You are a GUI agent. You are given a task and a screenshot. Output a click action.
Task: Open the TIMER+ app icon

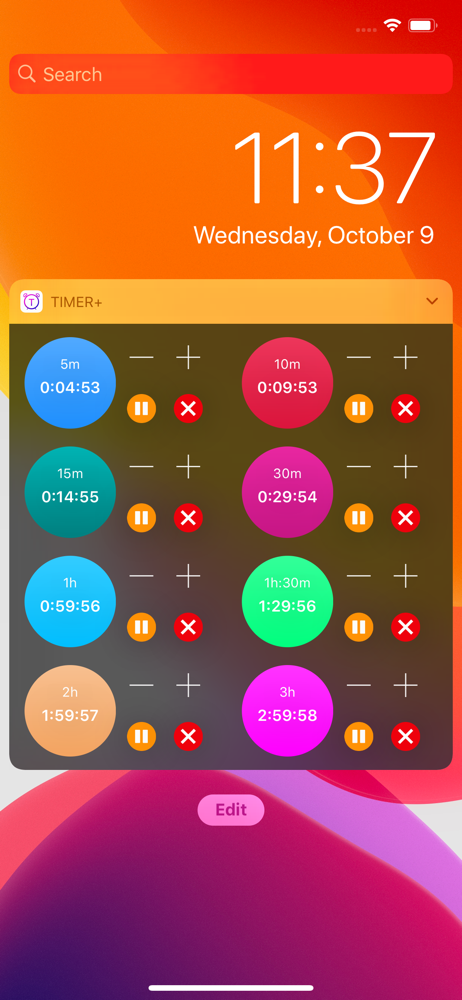coord(31,302)
